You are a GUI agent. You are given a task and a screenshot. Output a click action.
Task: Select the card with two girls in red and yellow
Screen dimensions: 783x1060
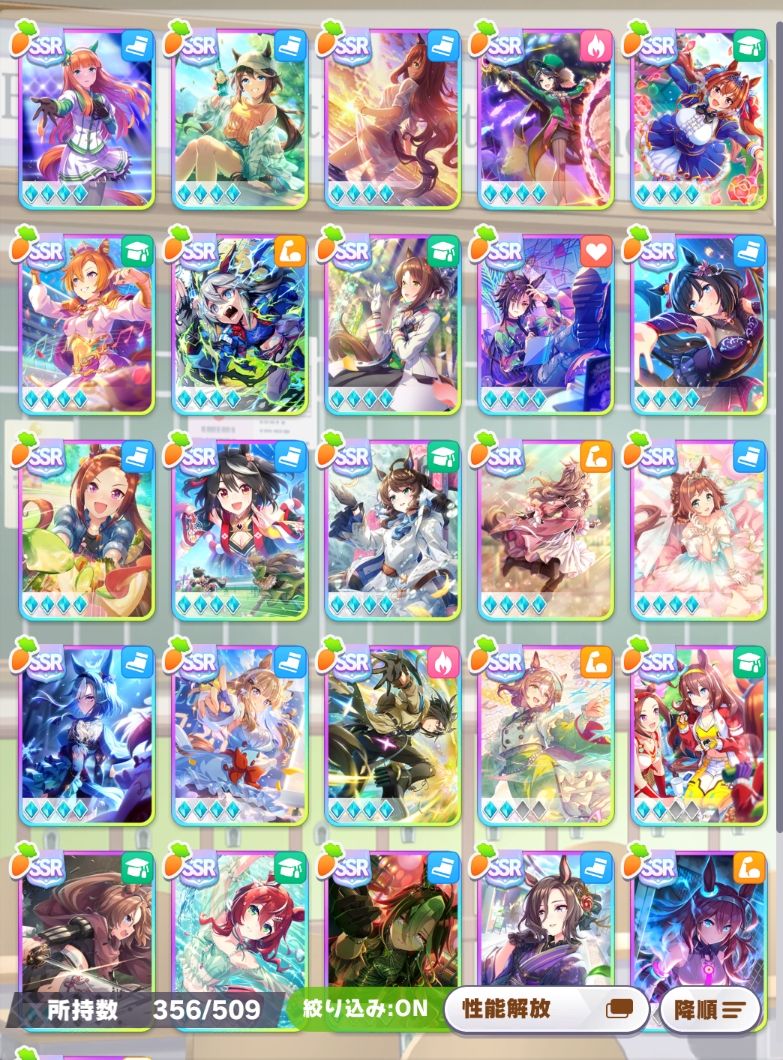click(x=698, y=735)
